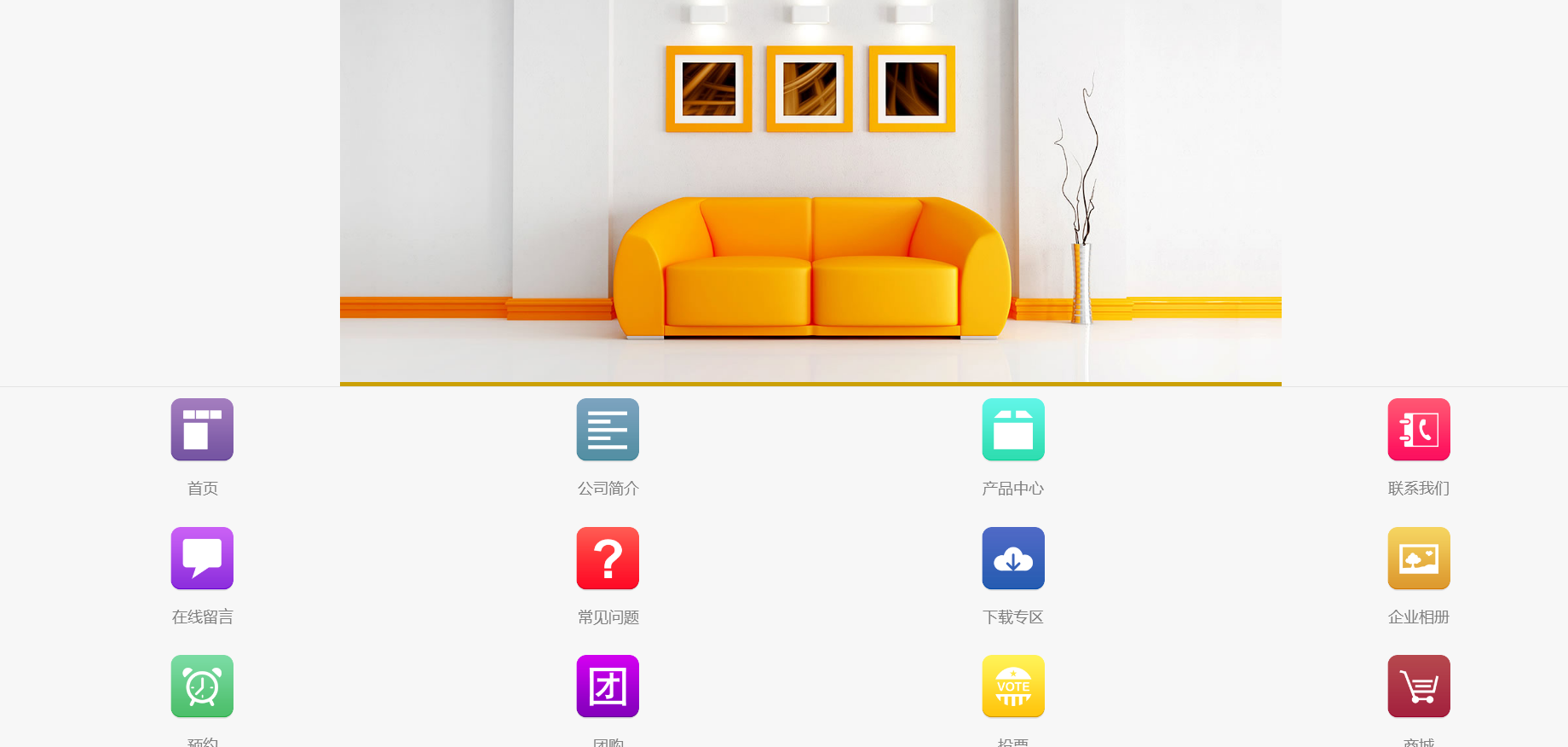Viewport: 1568px width, 747px height.
Task: Open 下载专区 download area
Action: coord(1013,559)
